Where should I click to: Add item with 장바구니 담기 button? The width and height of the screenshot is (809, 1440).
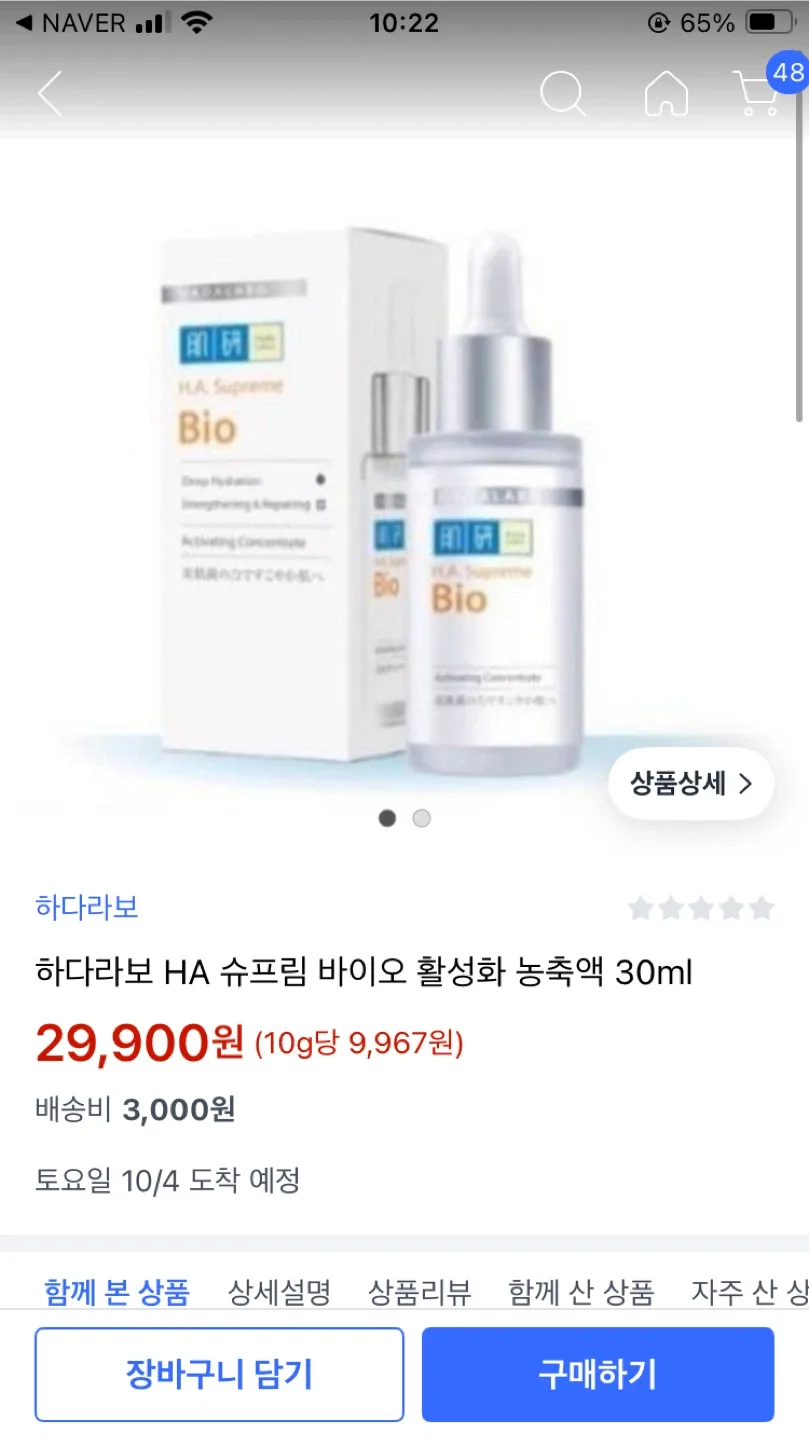[219, 1374]
